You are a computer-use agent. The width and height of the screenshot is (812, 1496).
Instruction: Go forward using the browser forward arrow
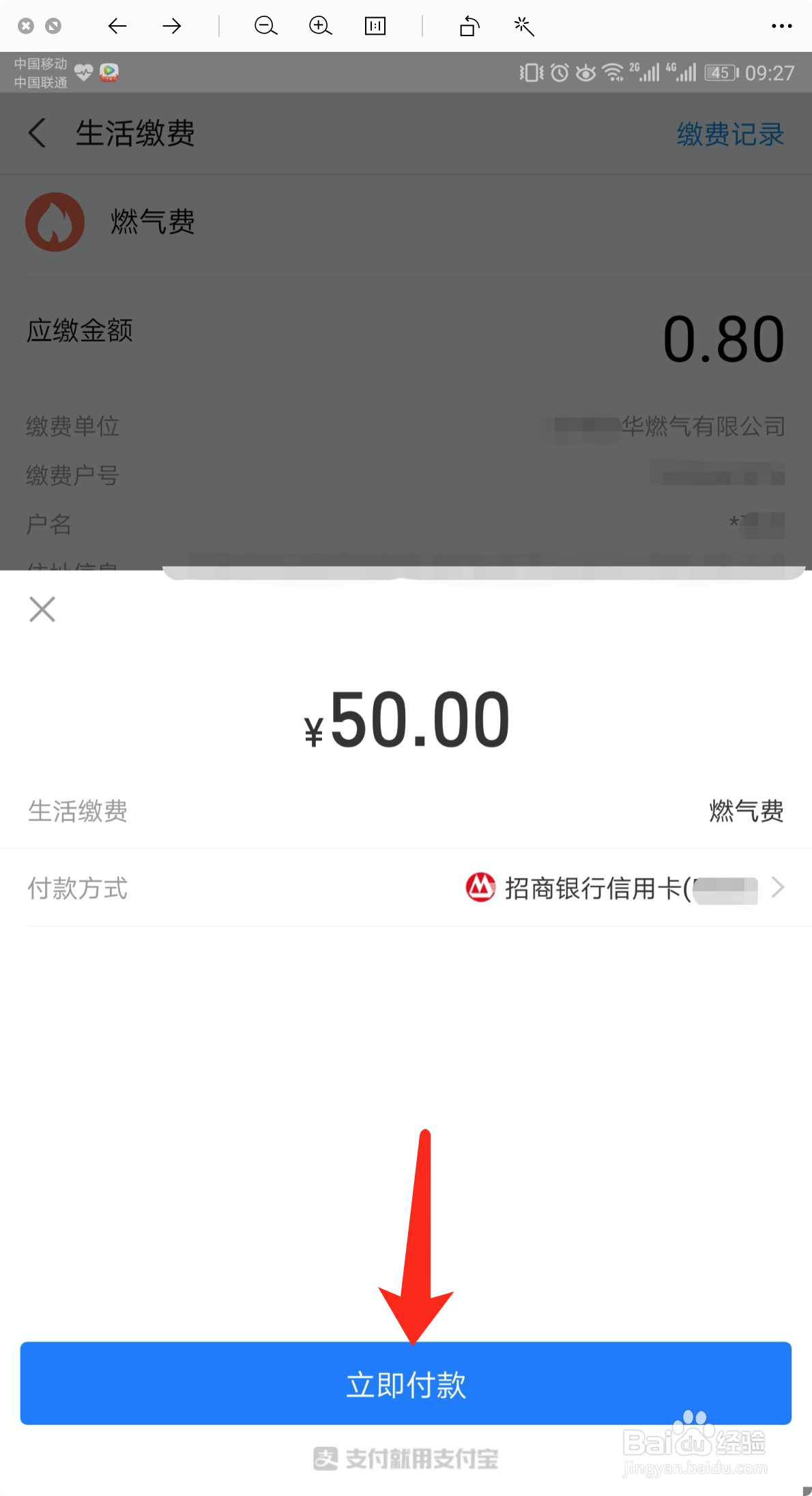(172, 26)
